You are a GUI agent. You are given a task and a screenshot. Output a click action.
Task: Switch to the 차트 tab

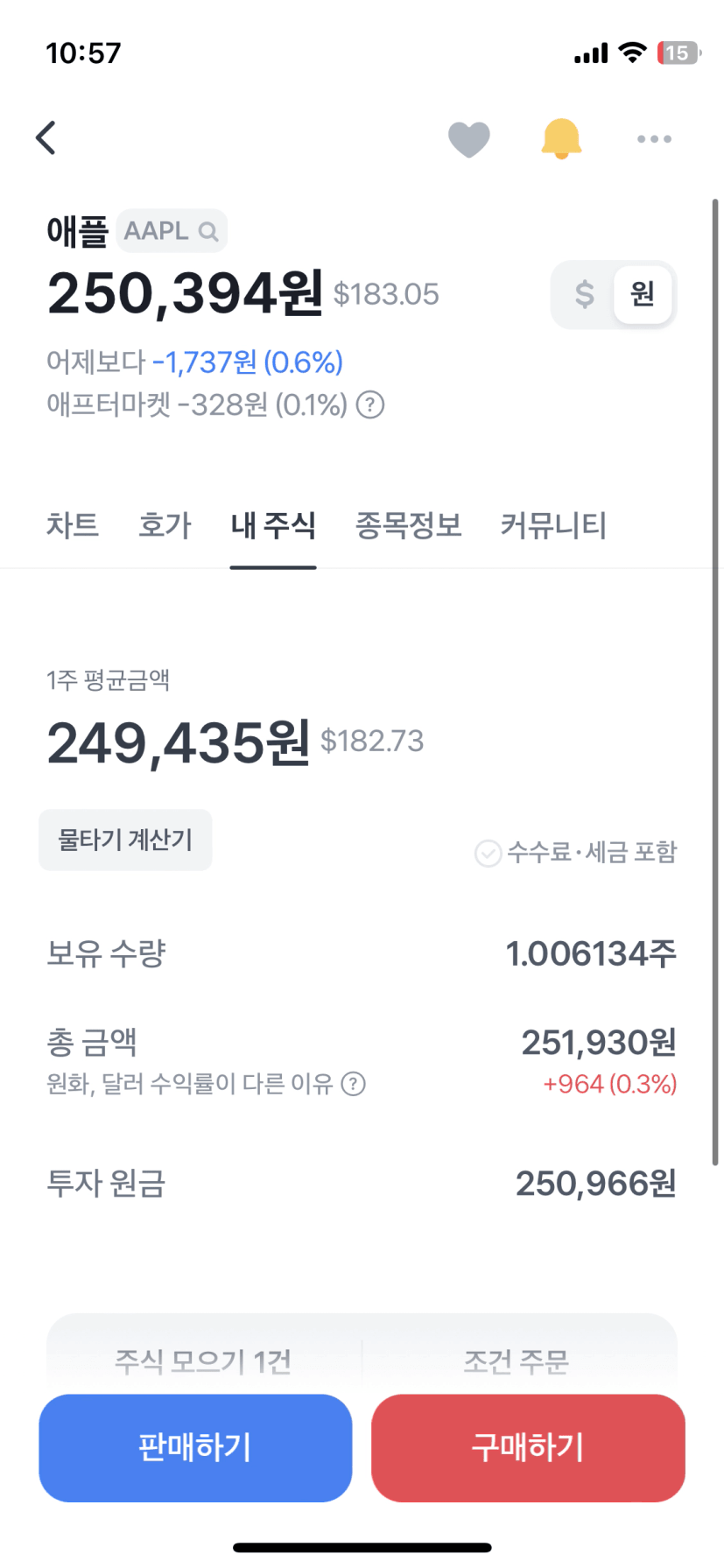click(x=73, y=525)
